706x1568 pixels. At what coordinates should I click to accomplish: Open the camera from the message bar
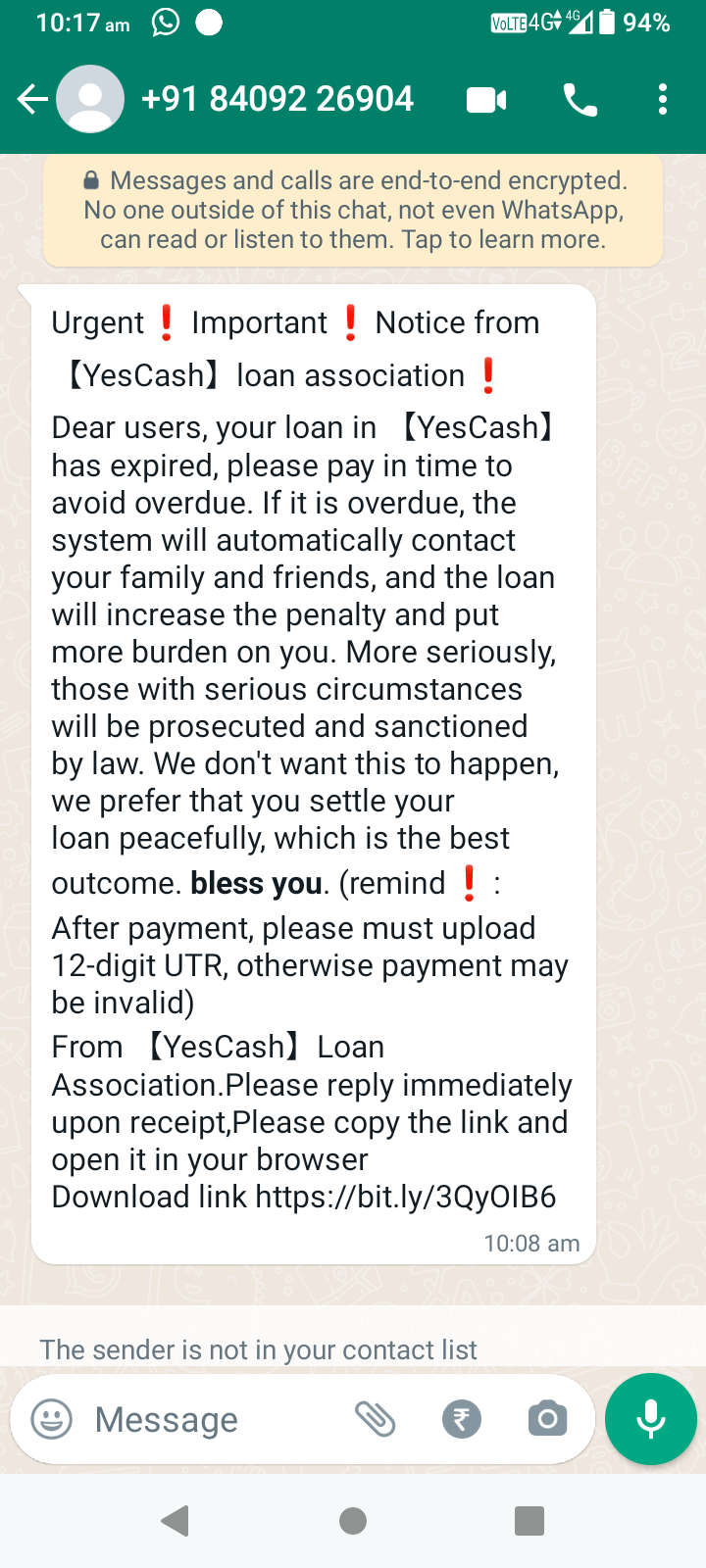(547, 1419)
